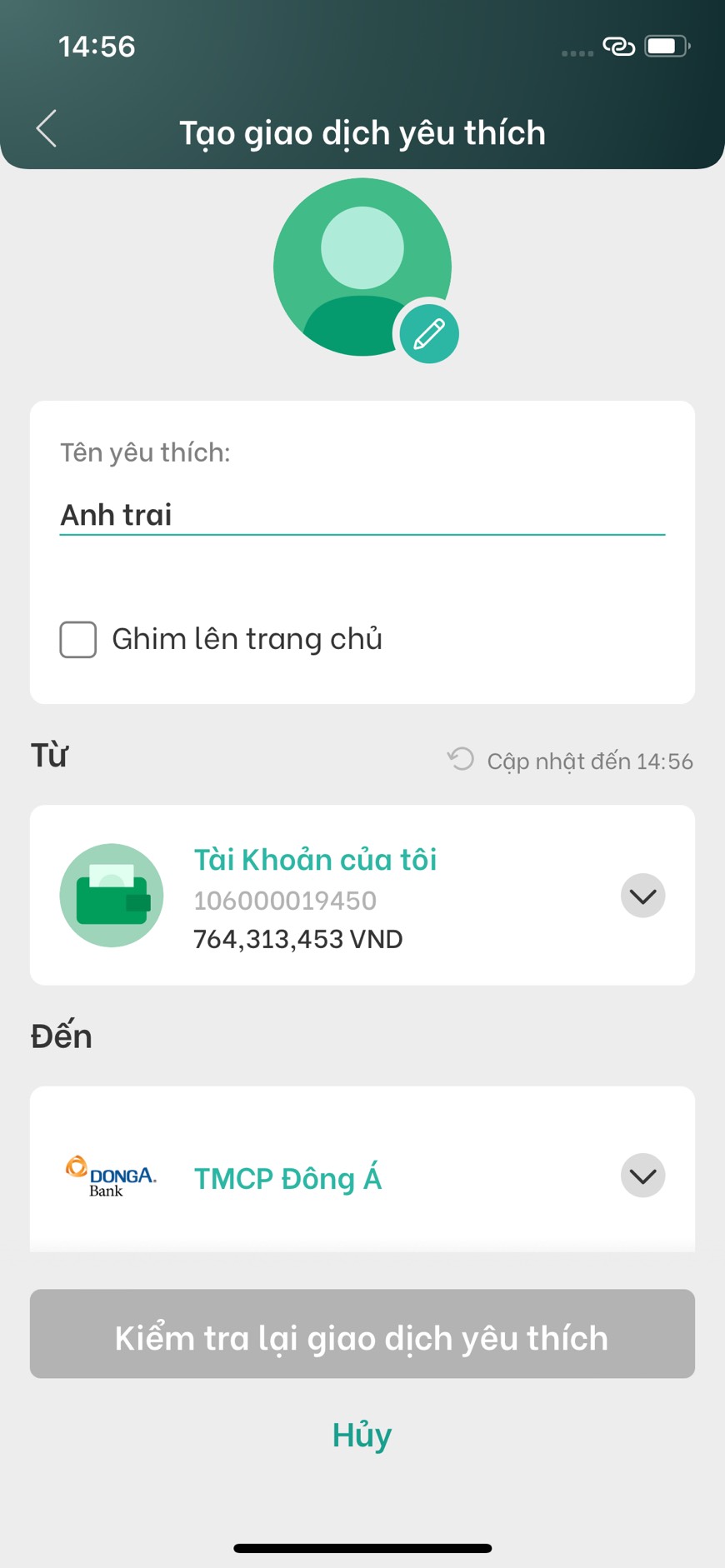Cancel with the Hủy link
Image resolution: width=725 pixels, height=1568 pixels.
pos(362,1435)
